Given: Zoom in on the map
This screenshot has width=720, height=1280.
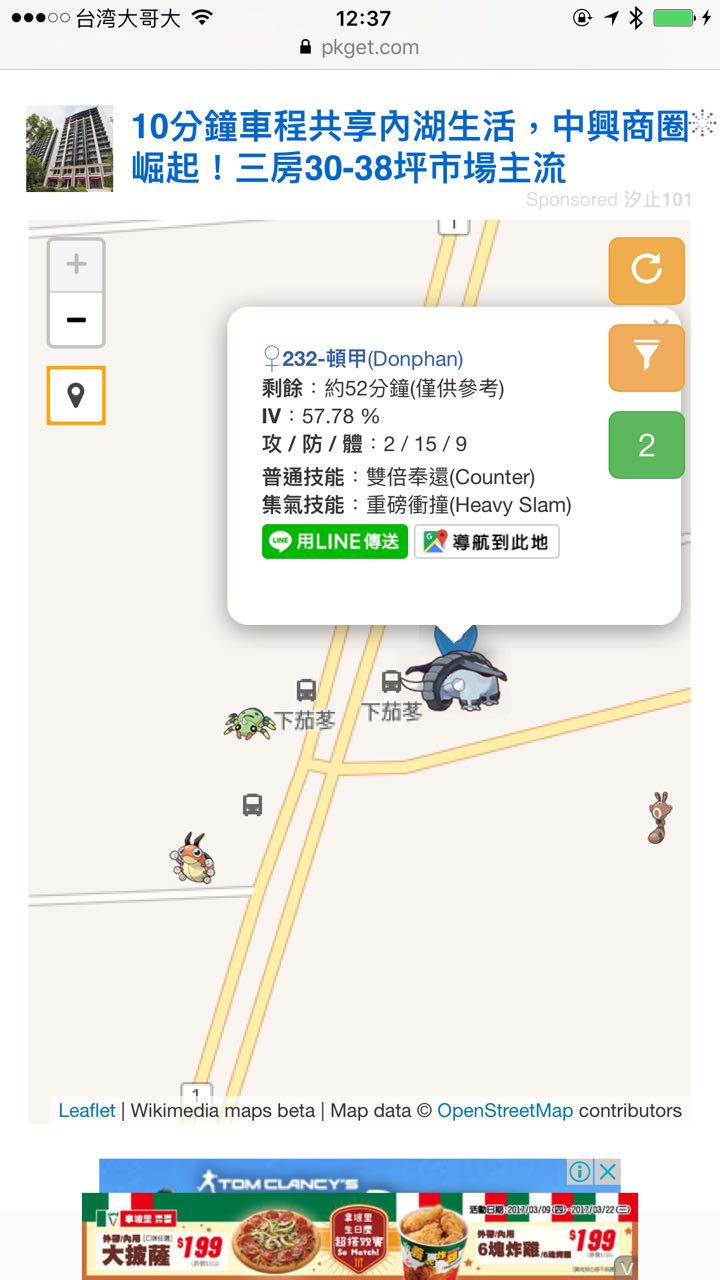Looking at the screenshot, I should tap(76, 265).
